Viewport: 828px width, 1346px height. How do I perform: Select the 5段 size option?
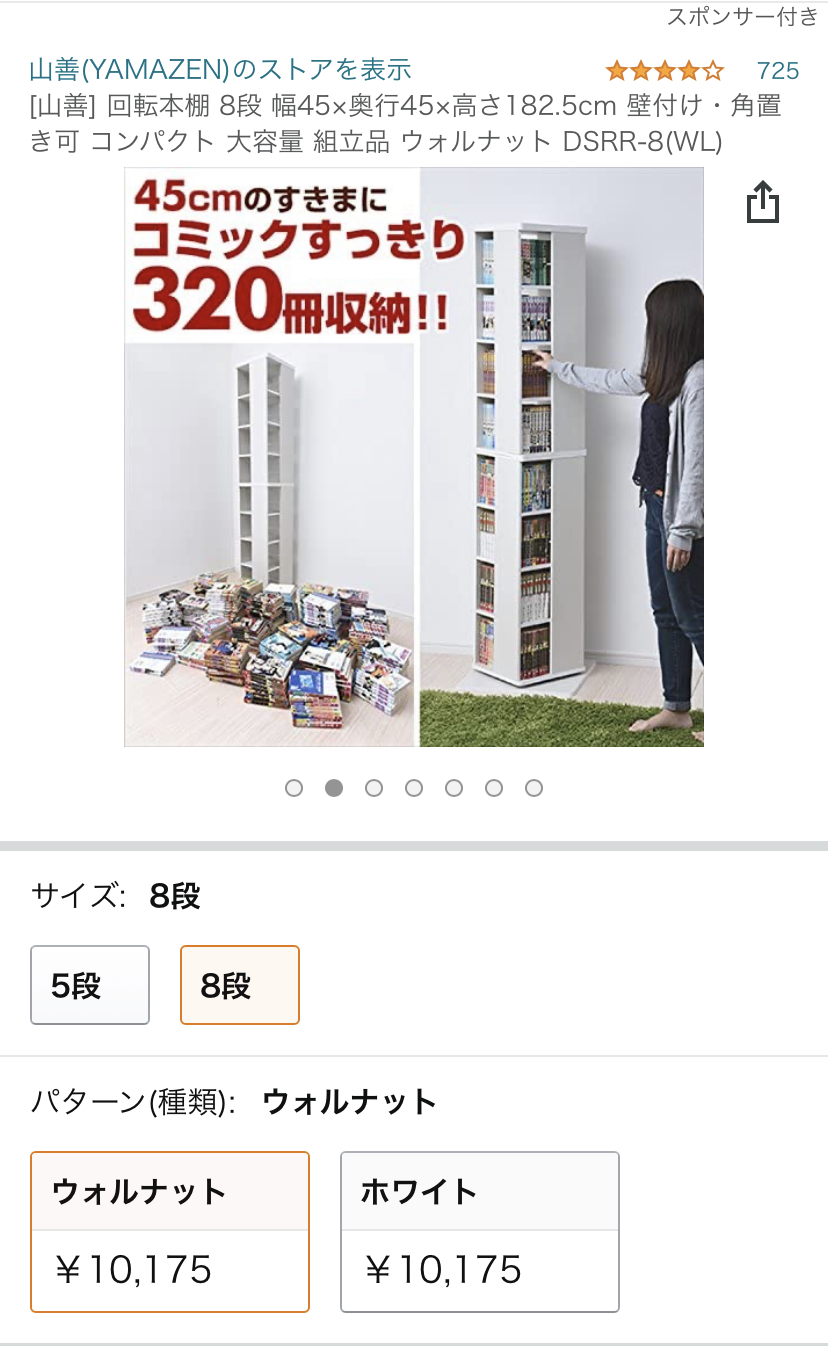tap(90, 985)
